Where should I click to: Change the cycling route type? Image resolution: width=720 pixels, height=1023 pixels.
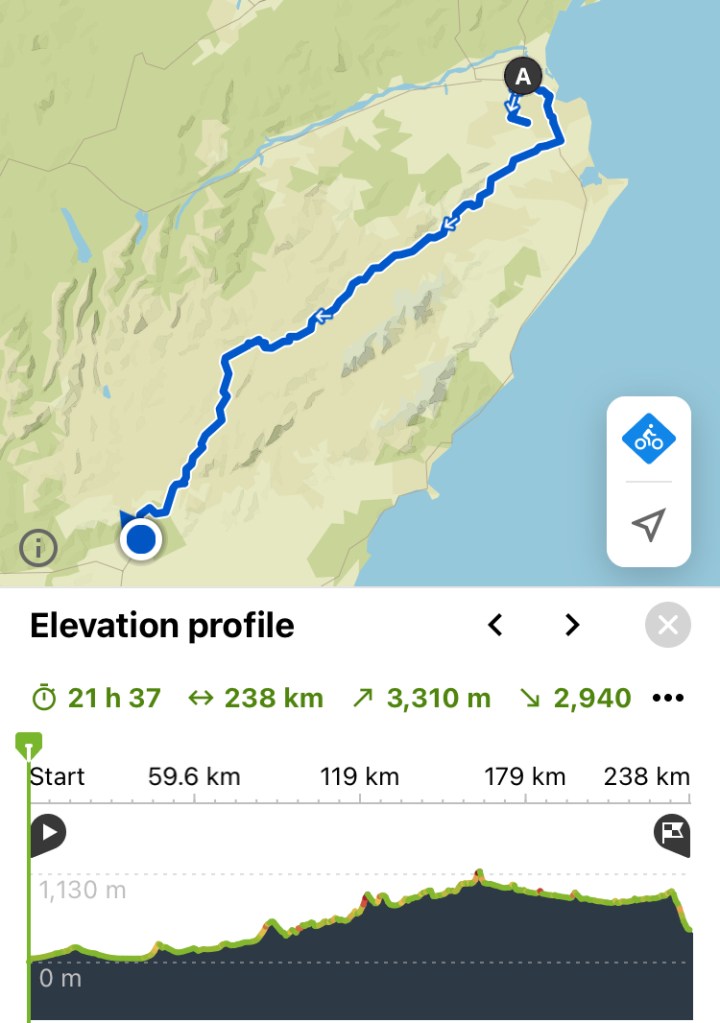[649, 438]
